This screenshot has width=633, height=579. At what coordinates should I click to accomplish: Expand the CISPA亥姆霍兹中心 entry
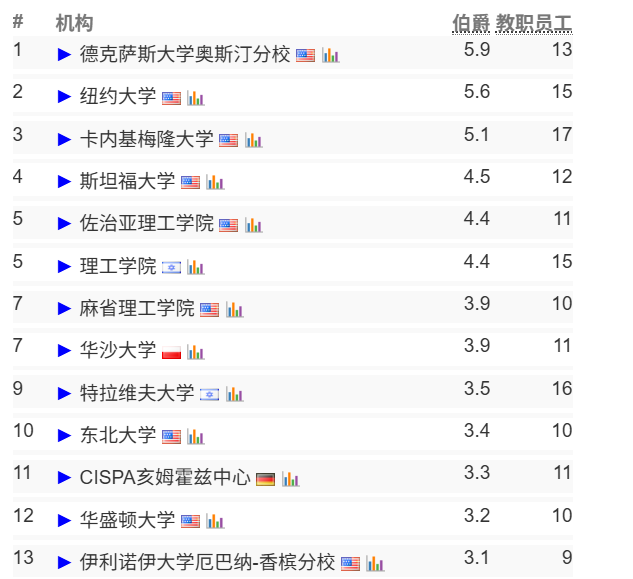point(64,479)
